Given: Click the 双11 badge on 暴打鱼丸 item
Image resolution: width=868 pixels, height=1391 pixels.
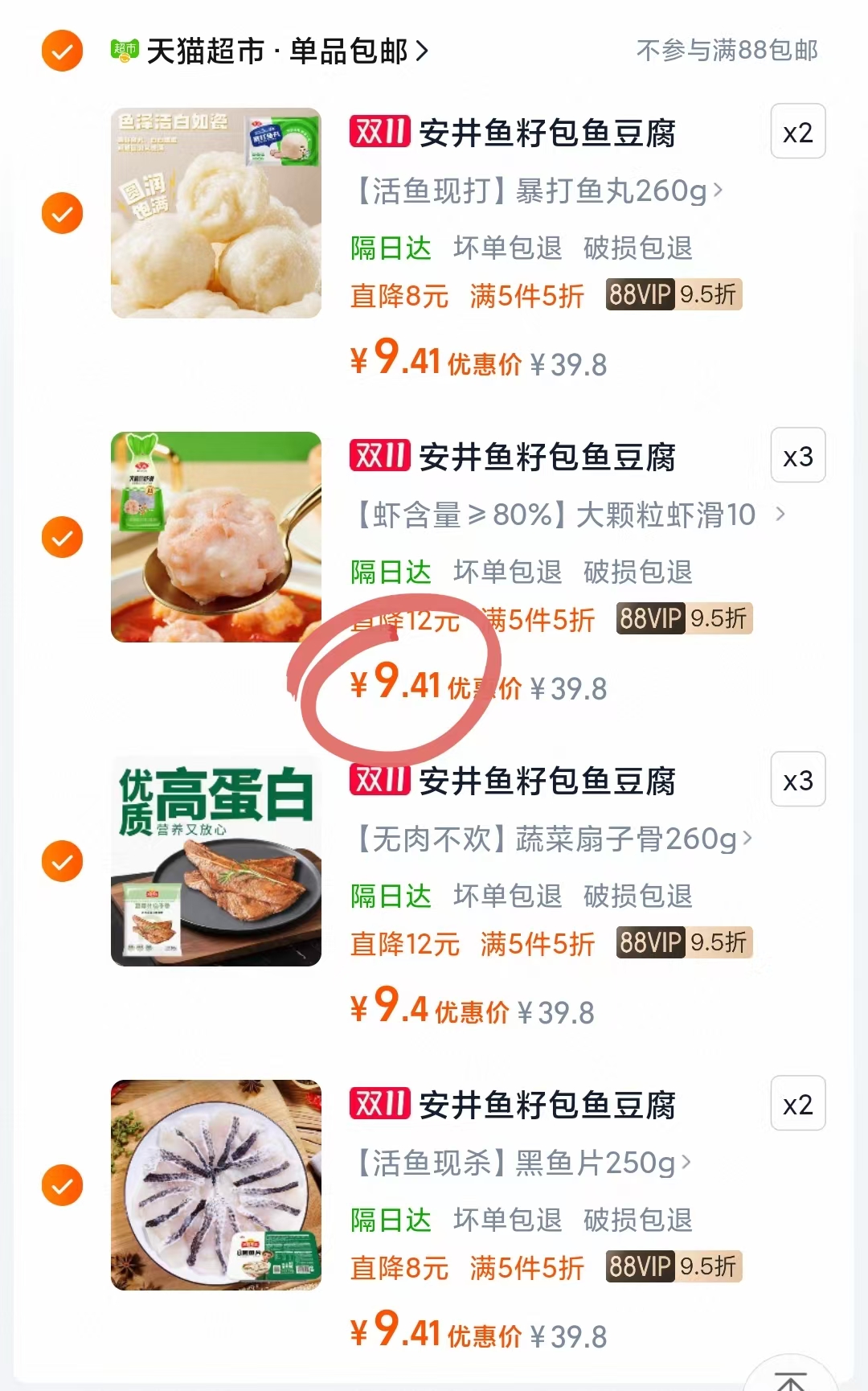Looking at the screenshot, I should [380, 133].
